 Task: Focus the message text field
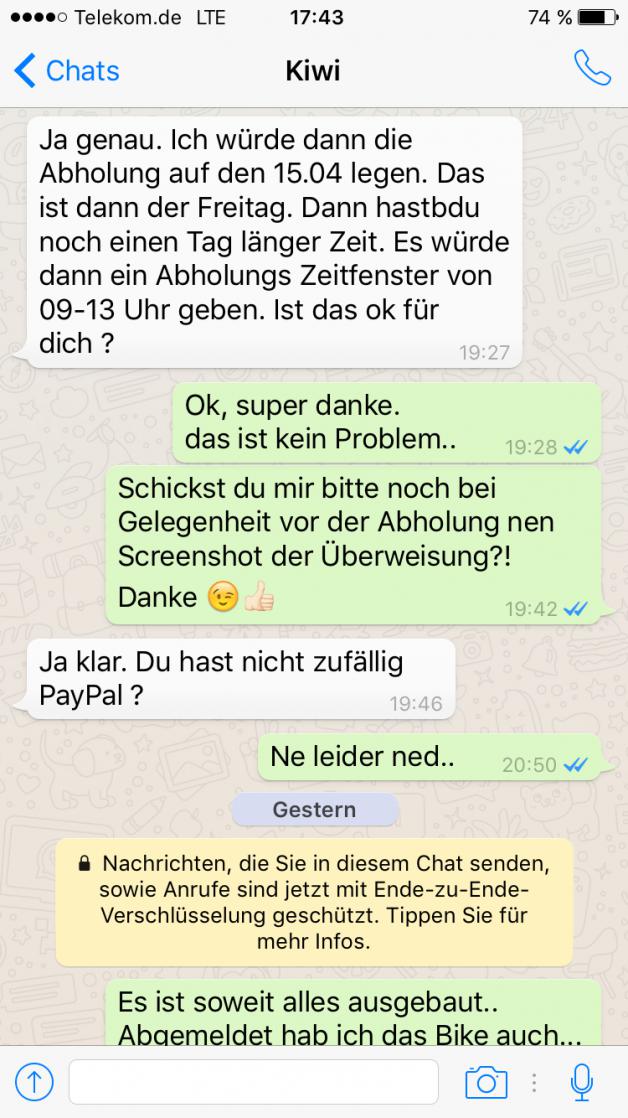[253, 1081]
